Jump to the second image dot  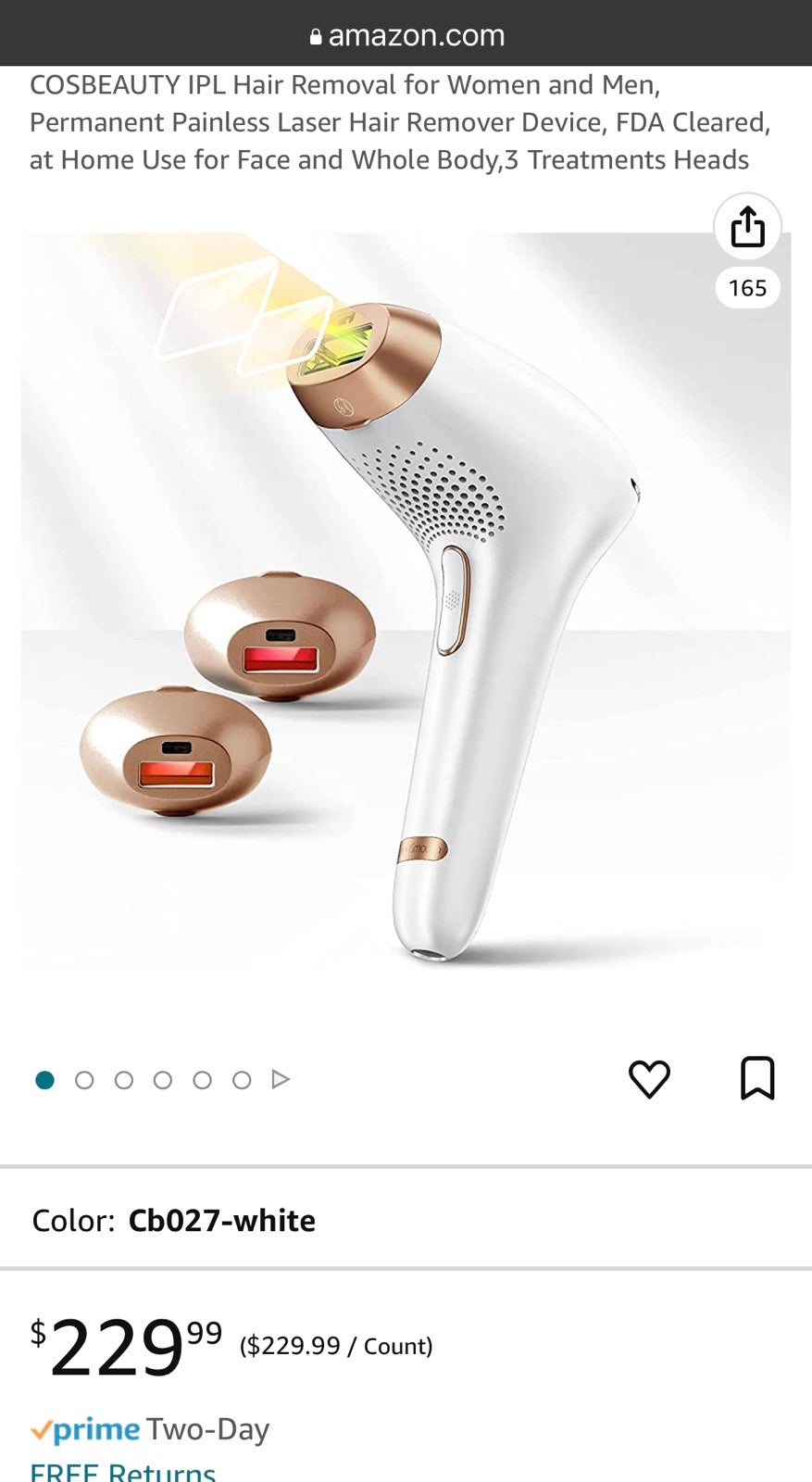(x=84, y=1080)
